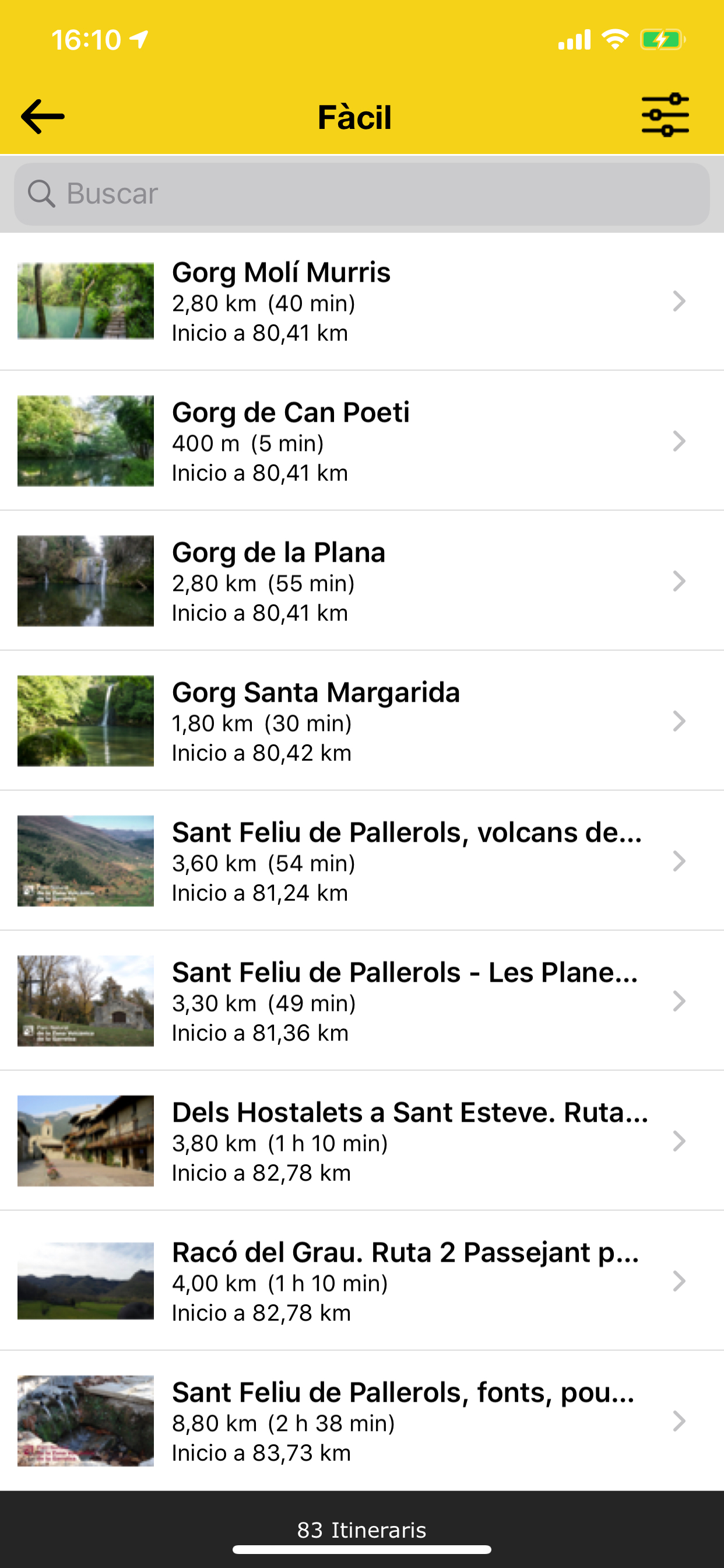Tap the Buscar search field
This screenshot has height=1568, width=724.
362,194
